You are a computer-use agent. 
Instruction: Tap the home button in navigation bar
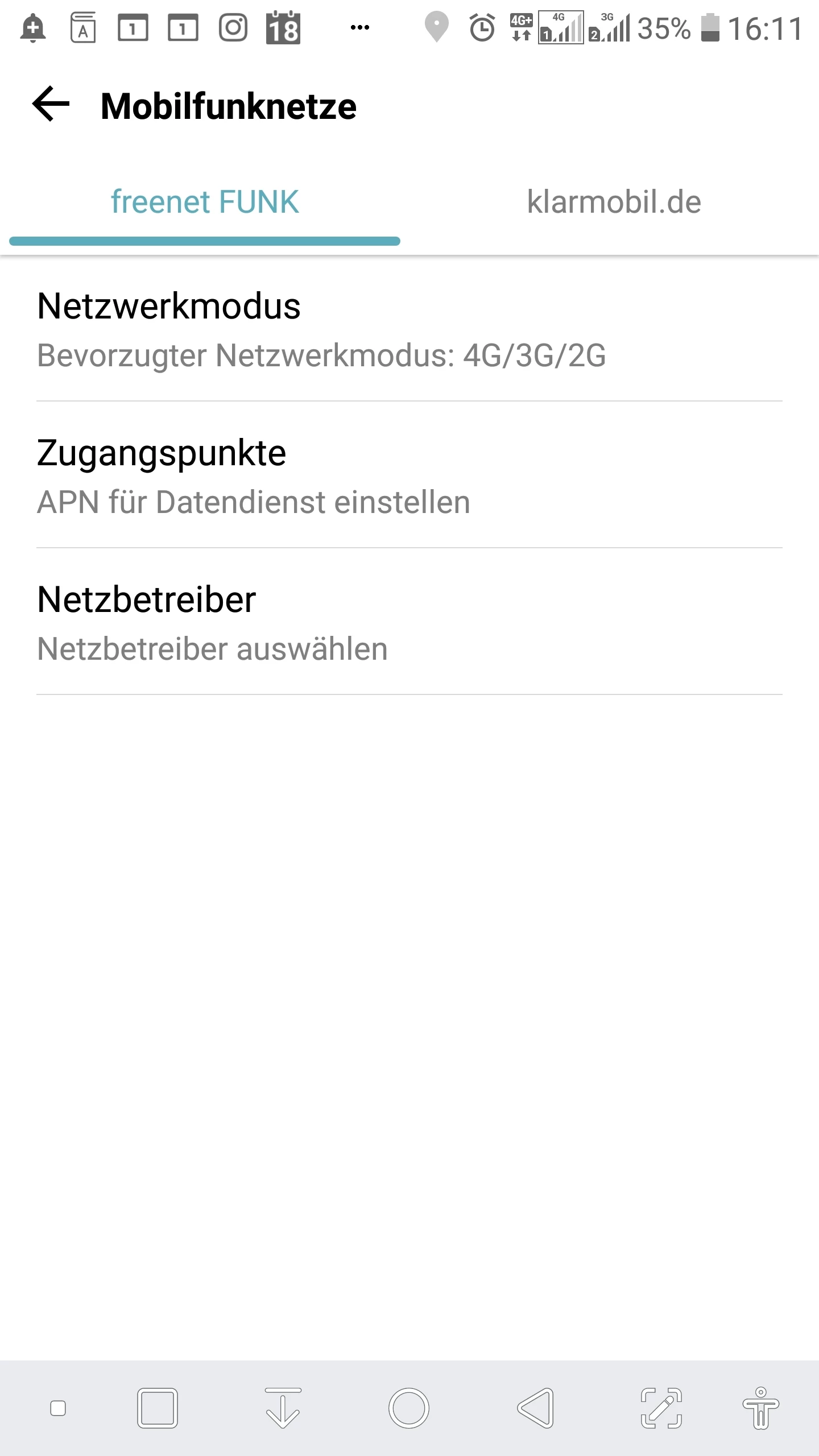408,1408
